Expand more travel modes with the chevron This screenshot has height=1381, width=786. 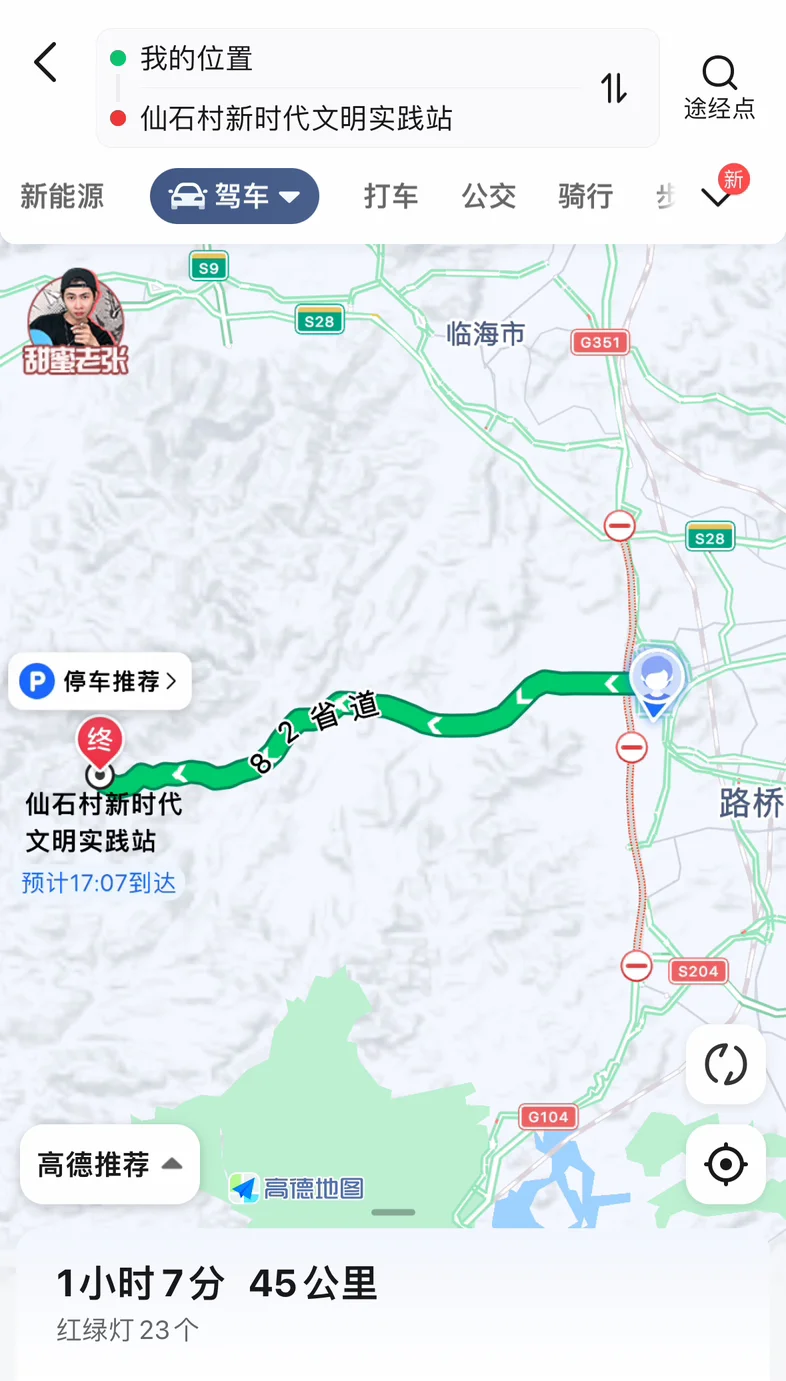[717, 197]
